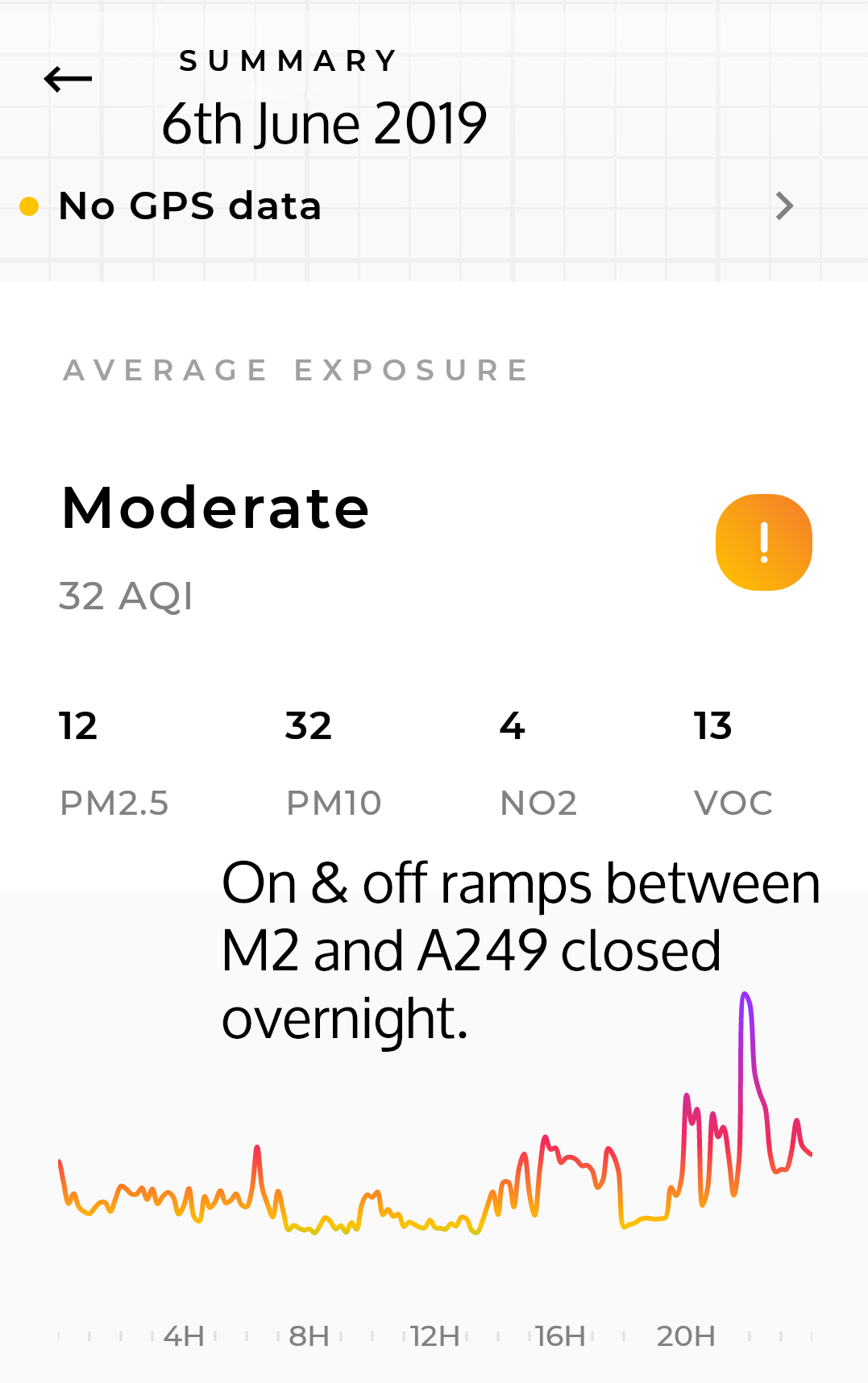The height and width of the screenshot is (1383, 868).
Task: Select the VOC pollutant reading
Action: [733, 762]
